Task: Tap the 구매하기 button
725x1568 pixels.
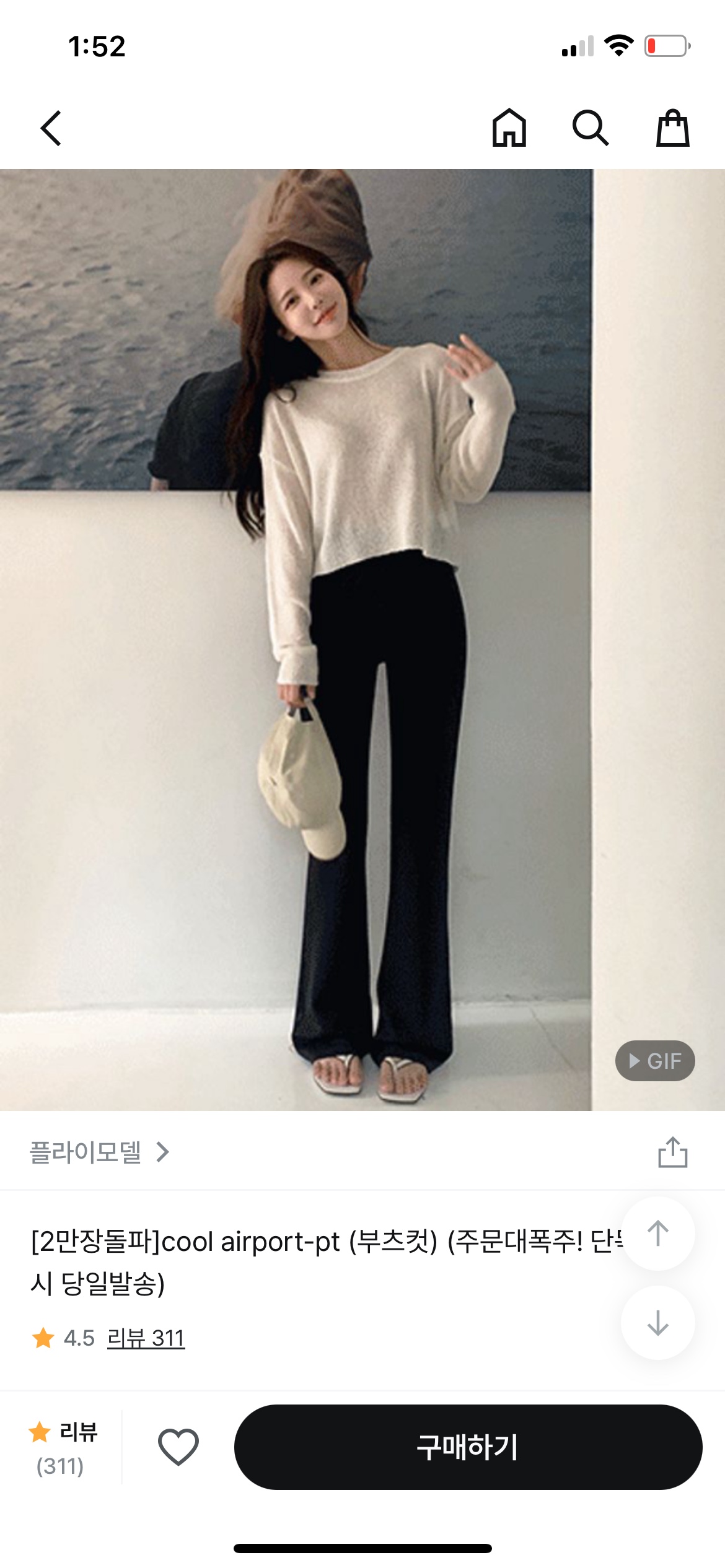Action: tap(468, 1447)
